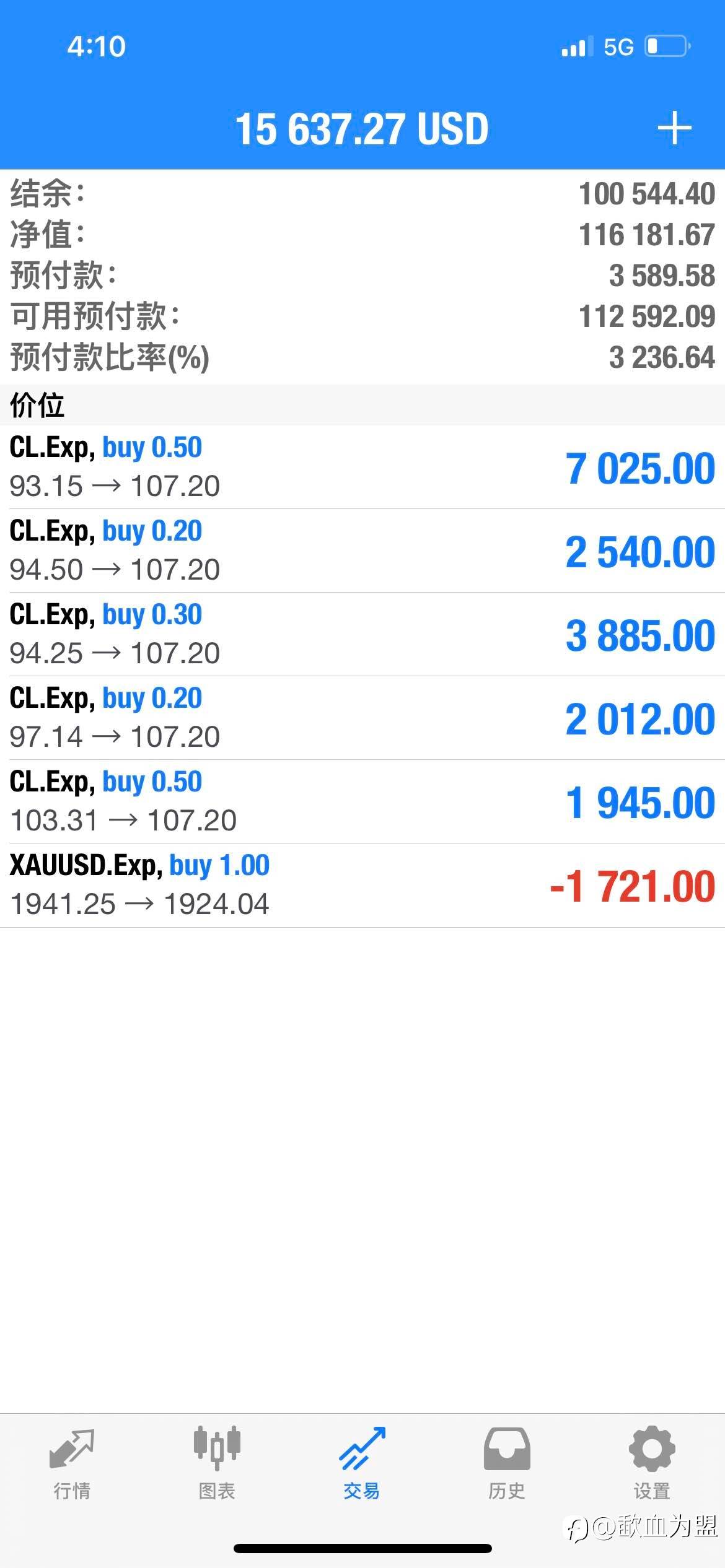725x1568 pixels.
Task: Switch to the 行情 quotes tab
Action: 72,1464
